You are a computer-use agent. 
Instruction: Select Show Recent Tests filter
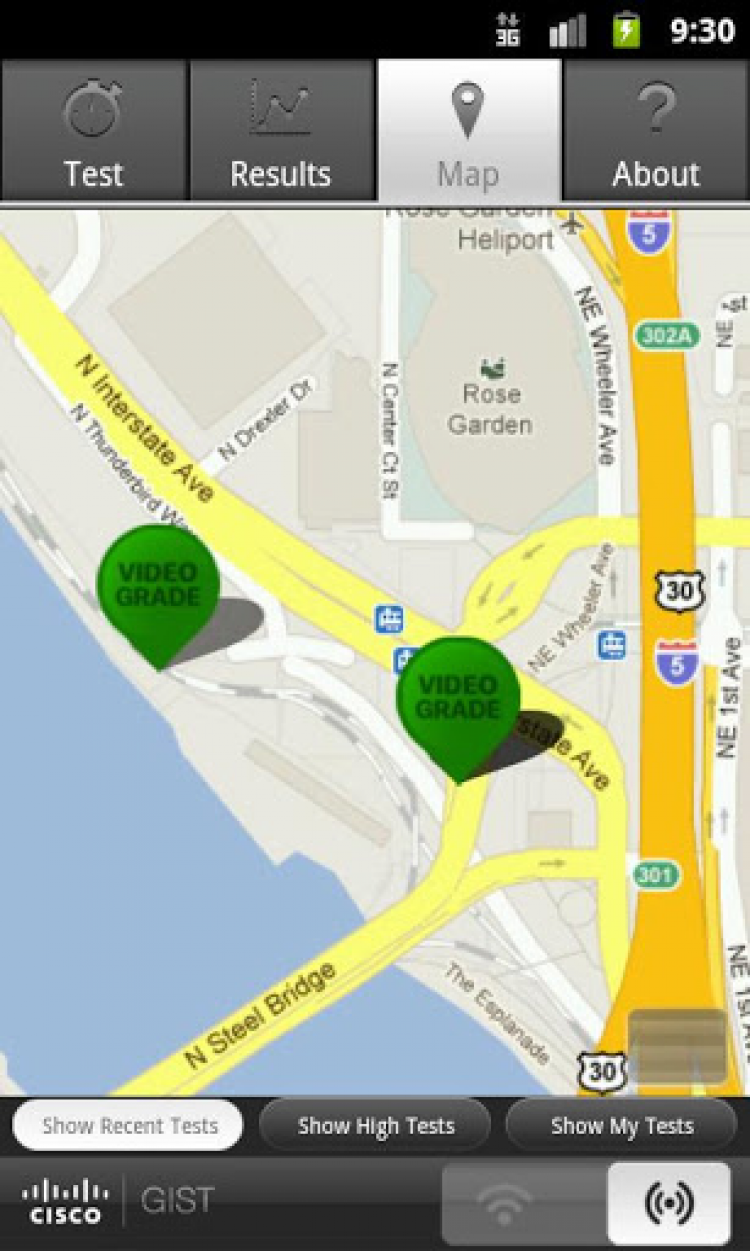pyautogui.click(x=128, y=1126)
